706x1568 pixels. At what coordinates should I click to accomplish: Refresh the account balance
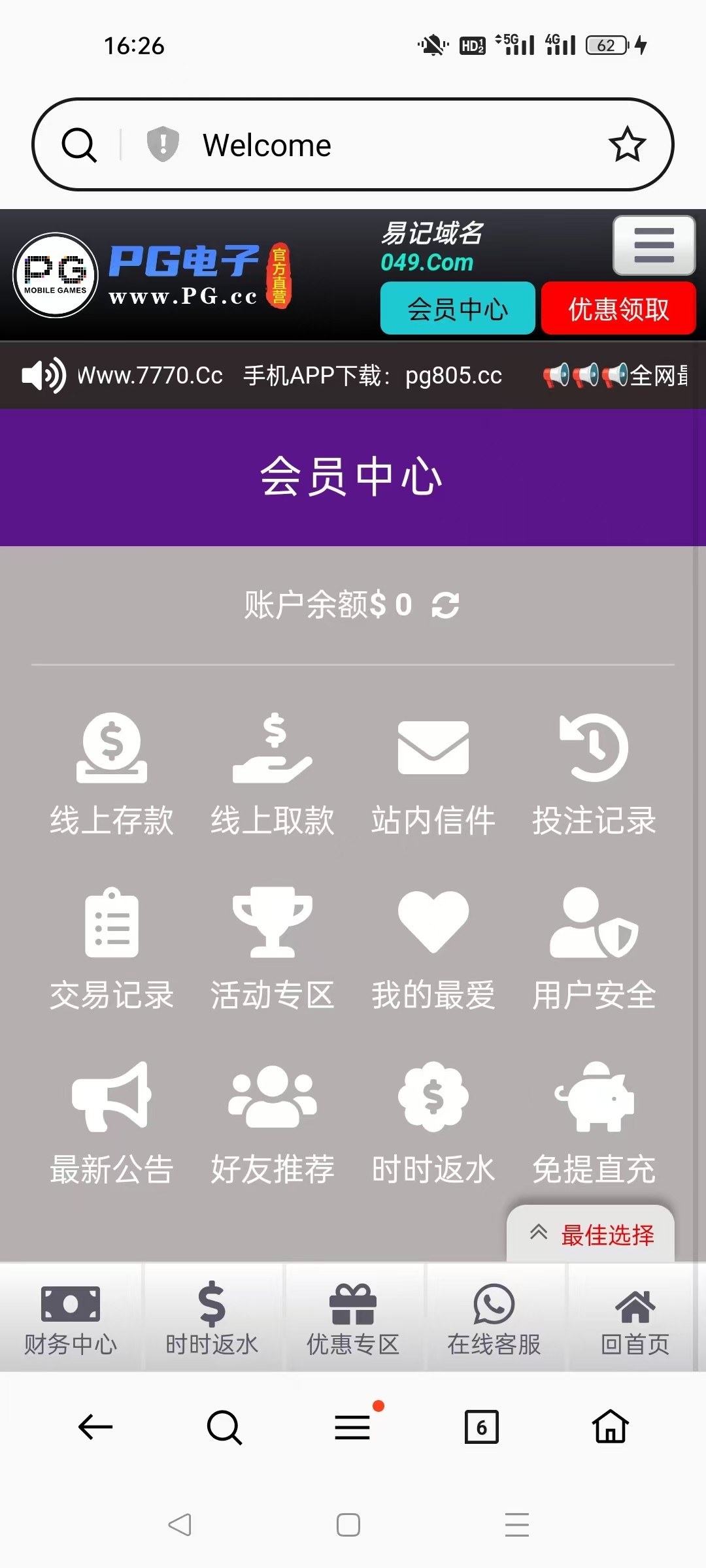coord(445,605)
